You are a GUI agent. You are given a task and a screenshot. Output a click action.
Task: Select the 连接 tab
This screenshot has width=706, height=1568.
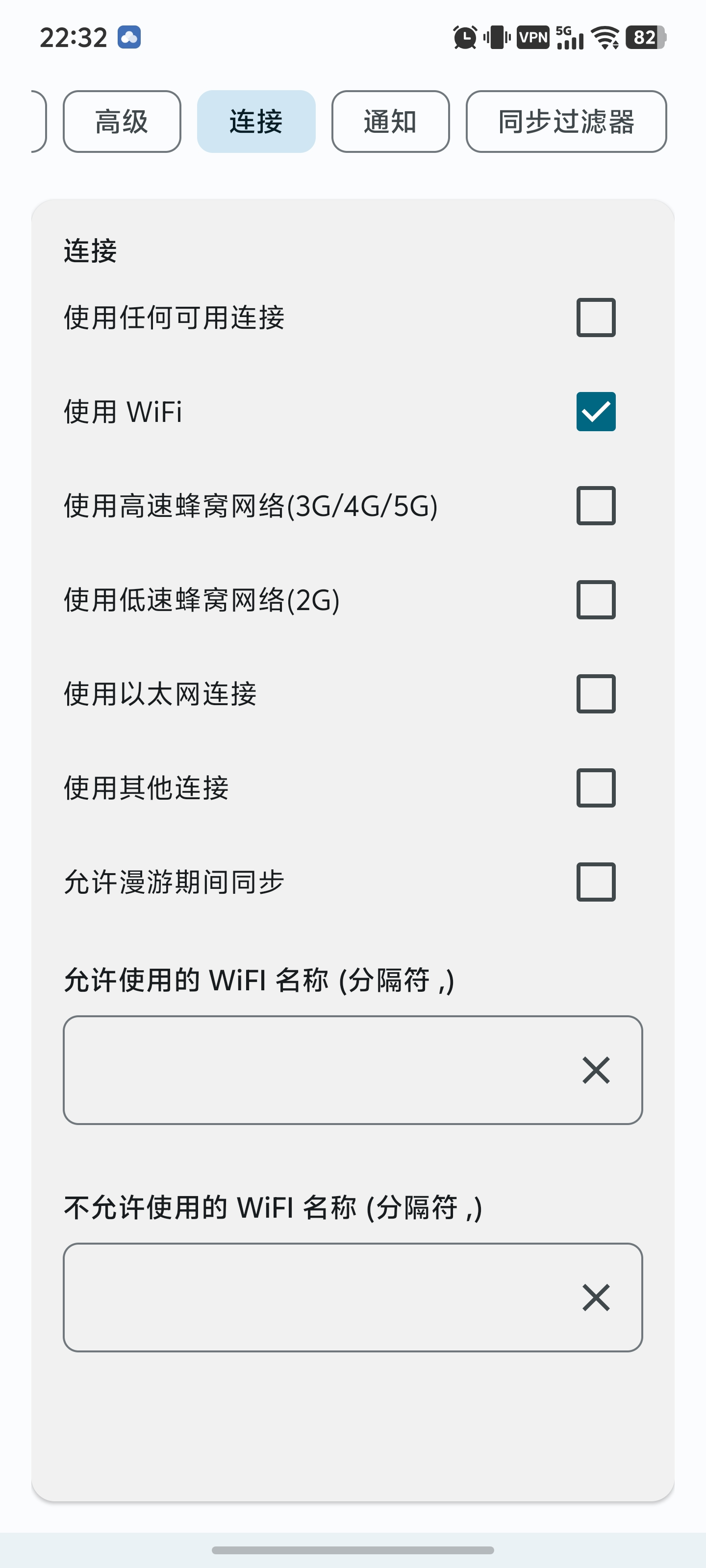click(256, 122)
